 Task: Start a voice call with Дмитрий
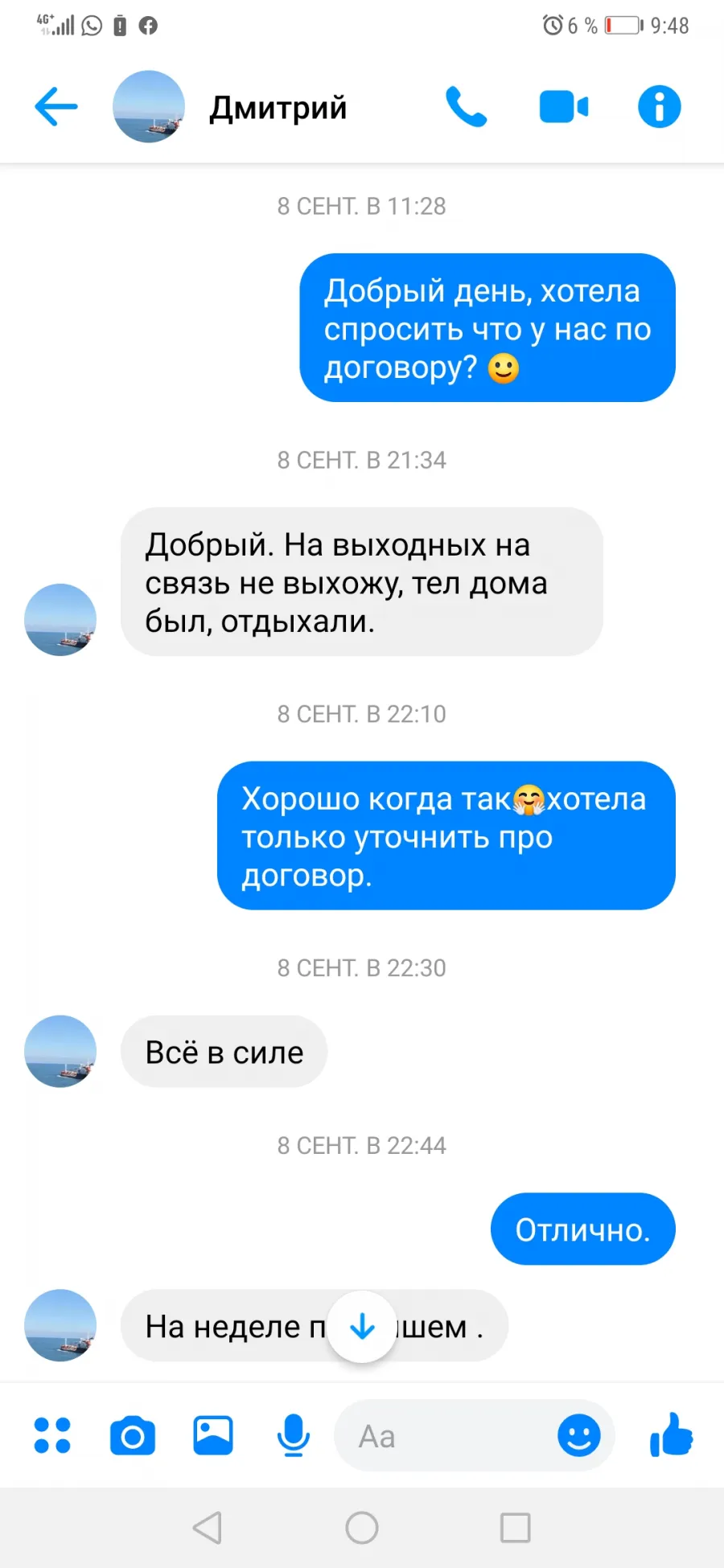click(467, 107)
